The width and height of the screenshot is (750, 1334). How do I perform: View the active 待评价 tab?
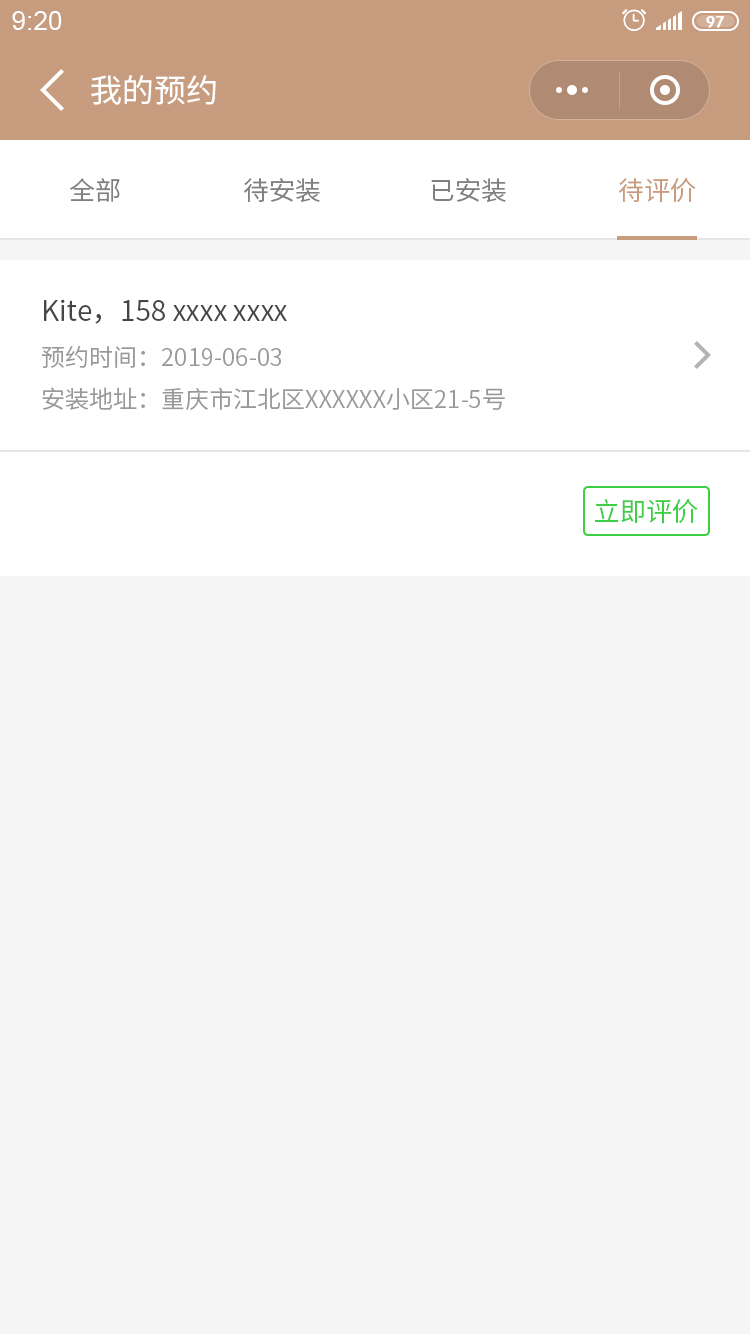point(657,190)
